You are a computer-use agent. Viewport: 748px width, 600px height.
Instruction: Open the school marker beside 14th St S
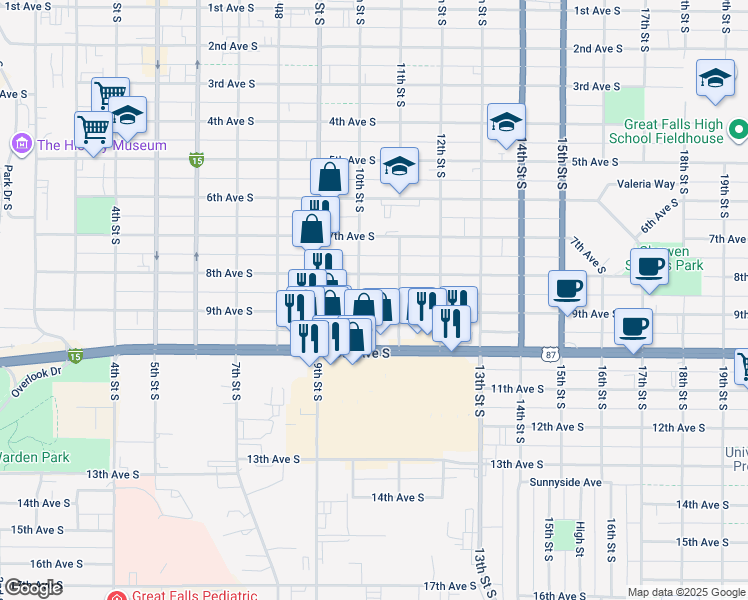(506, 123)
